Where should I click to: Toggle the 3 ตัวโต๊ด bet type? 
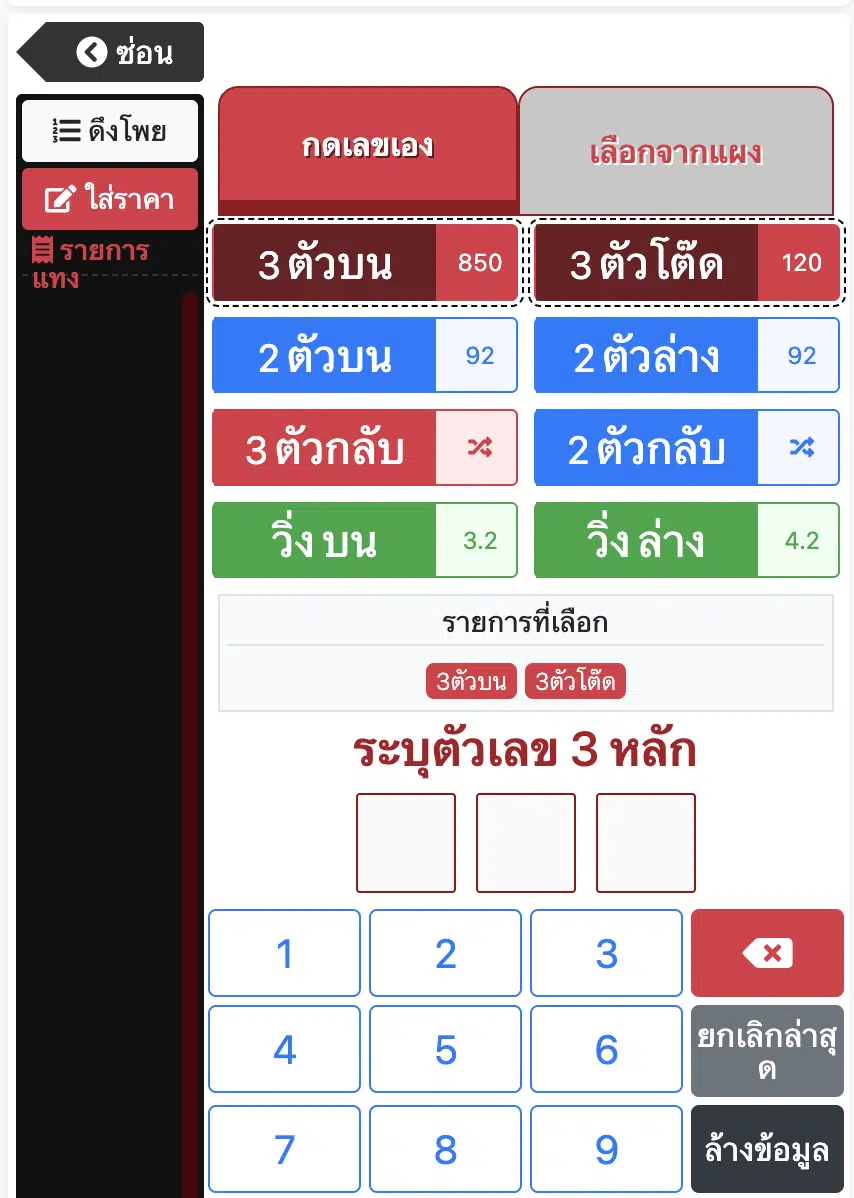(687, 264)
